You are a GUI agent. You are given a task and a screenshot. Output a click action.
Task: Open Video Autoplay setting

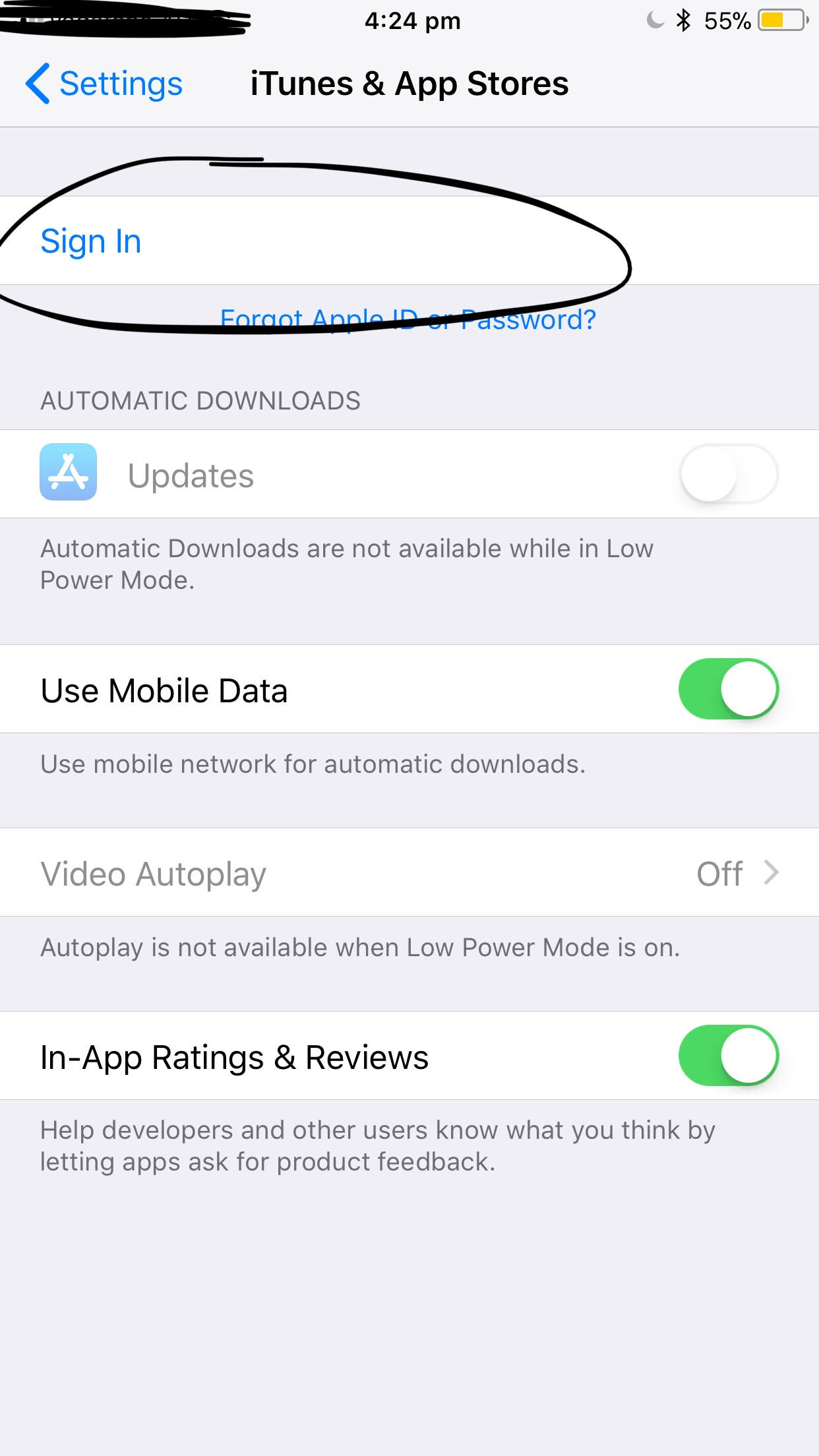409,873
